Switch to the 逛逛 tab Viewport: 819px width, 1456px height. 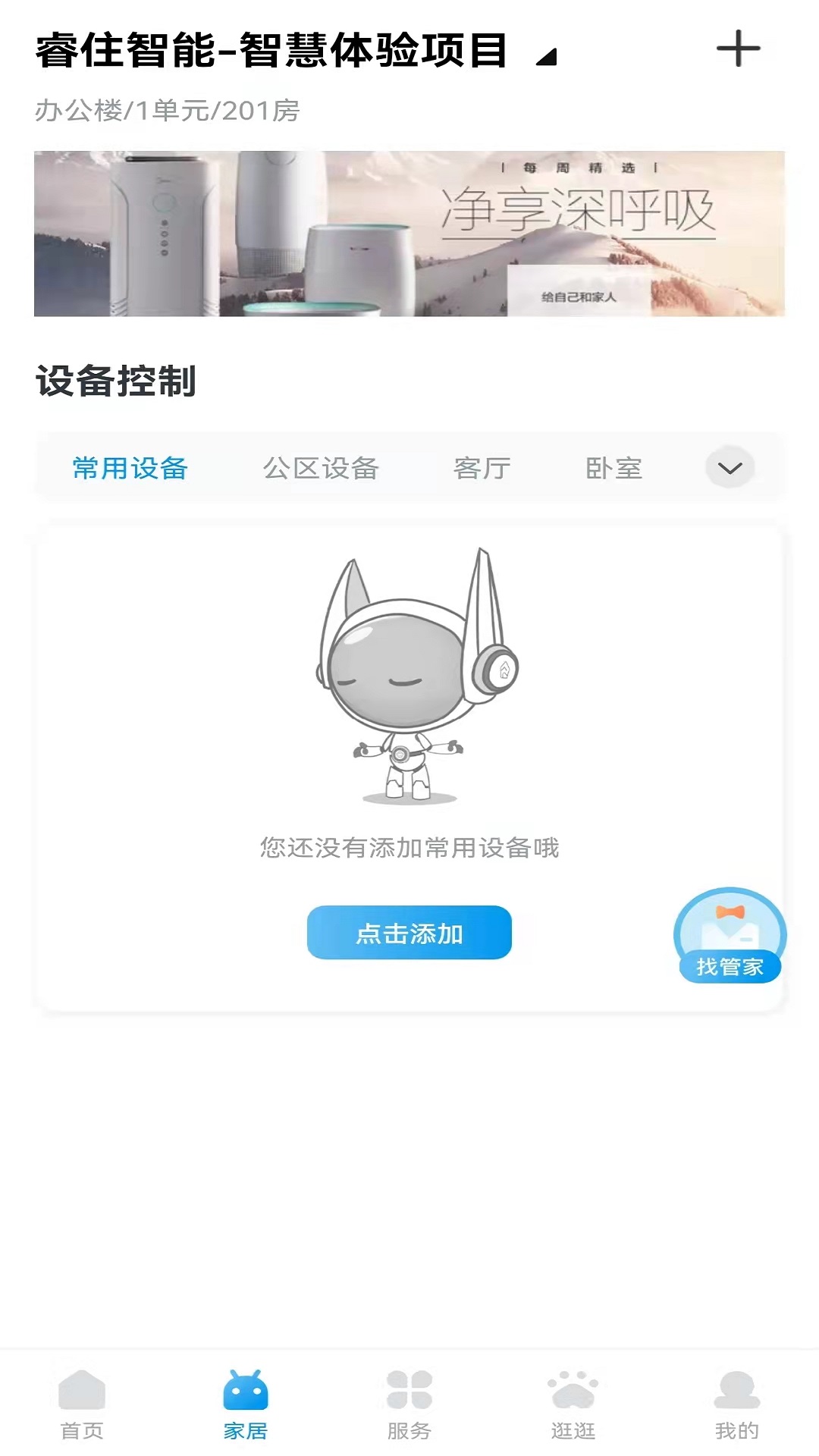coord(573,1404)
